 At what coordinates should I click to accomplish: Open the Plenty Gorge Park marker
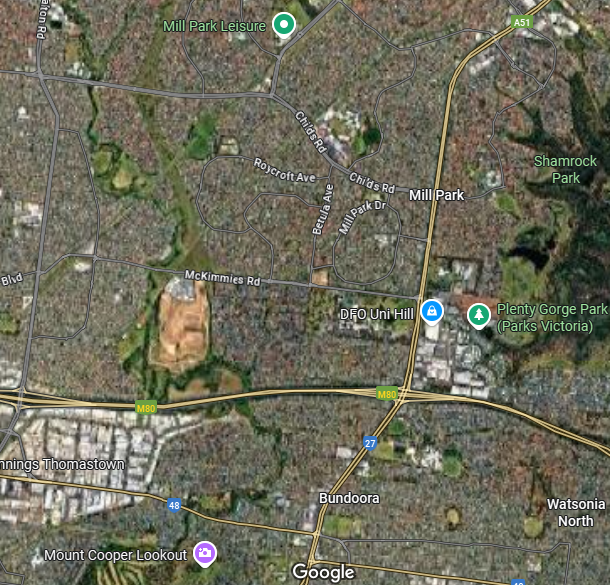(x=479, y=316)
